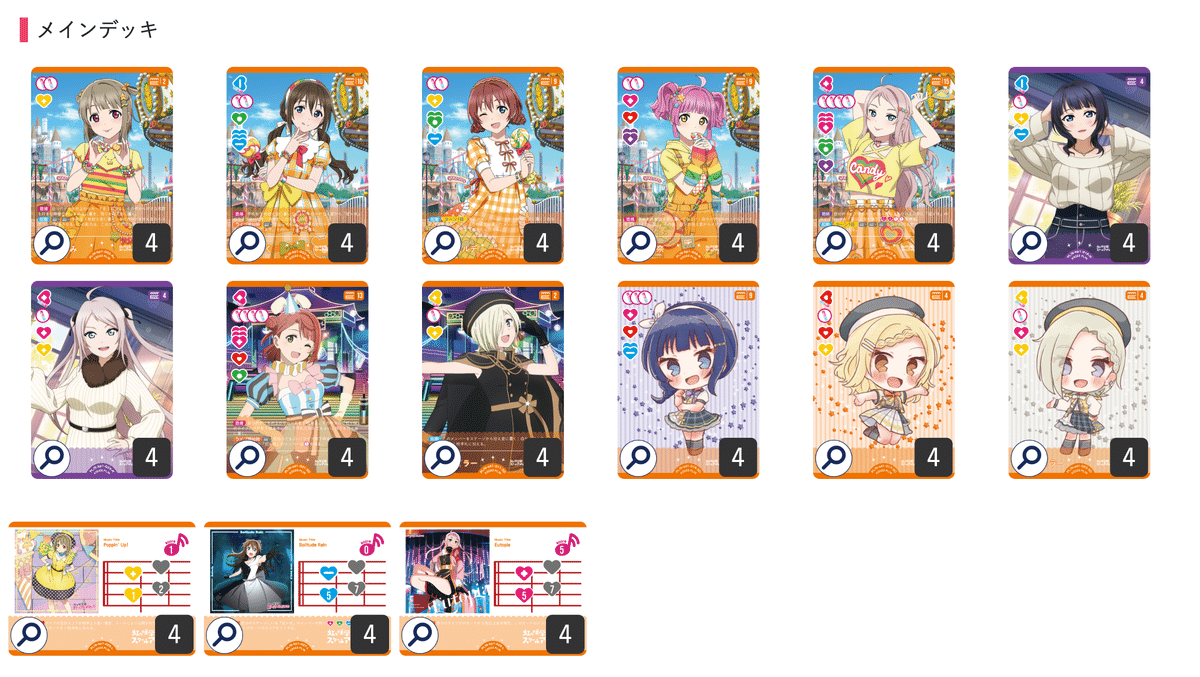Open the braided brunette girl holding candy card
The width and height of the screenshot is (1200, 677).
248,243
